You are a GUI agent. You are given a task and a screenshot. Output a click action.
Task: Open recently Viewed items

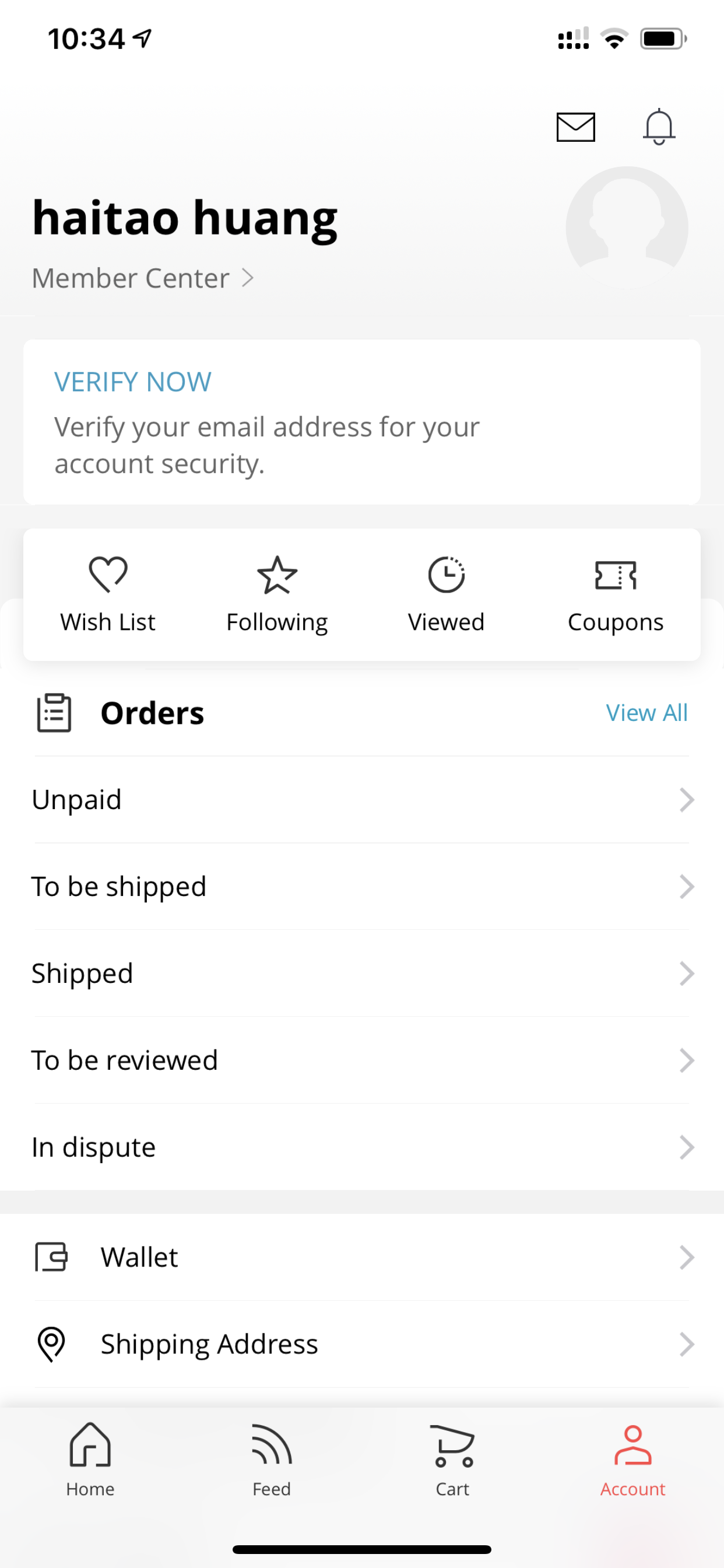coord(447,594)
